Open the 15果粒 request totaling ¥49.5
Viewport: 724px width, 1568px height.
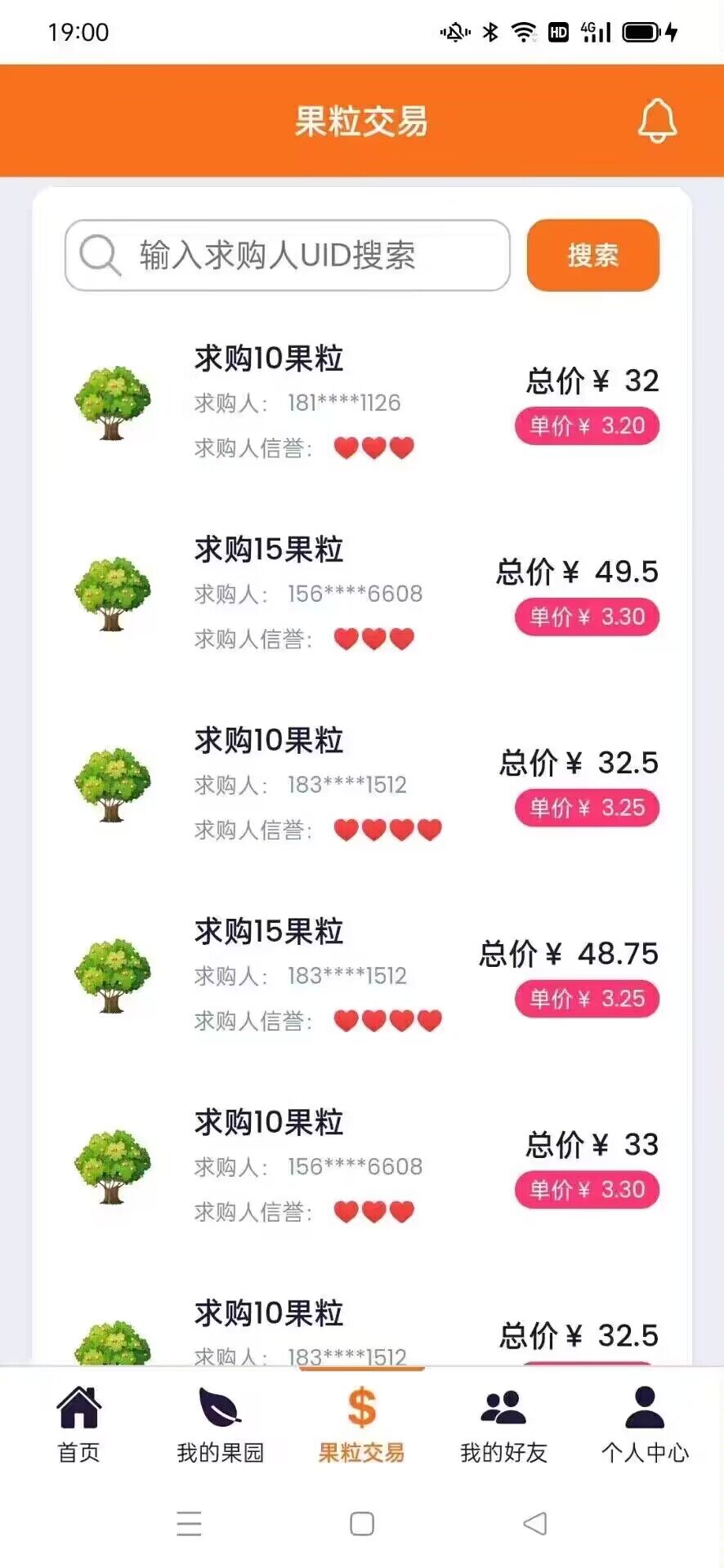click(362, 594)
